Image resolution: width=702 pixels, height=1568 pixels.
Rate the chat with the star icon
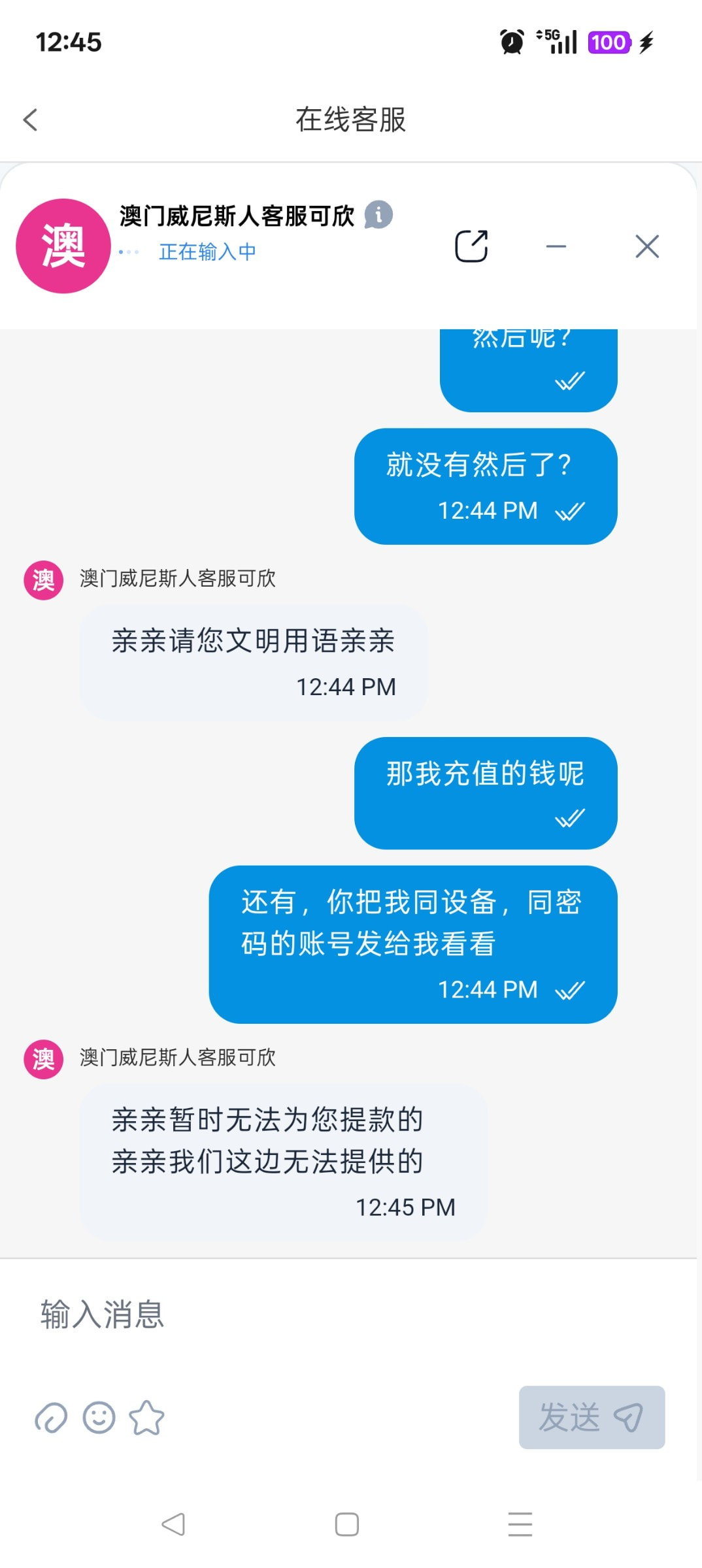pyautogui.click(x=146, y=1418)
